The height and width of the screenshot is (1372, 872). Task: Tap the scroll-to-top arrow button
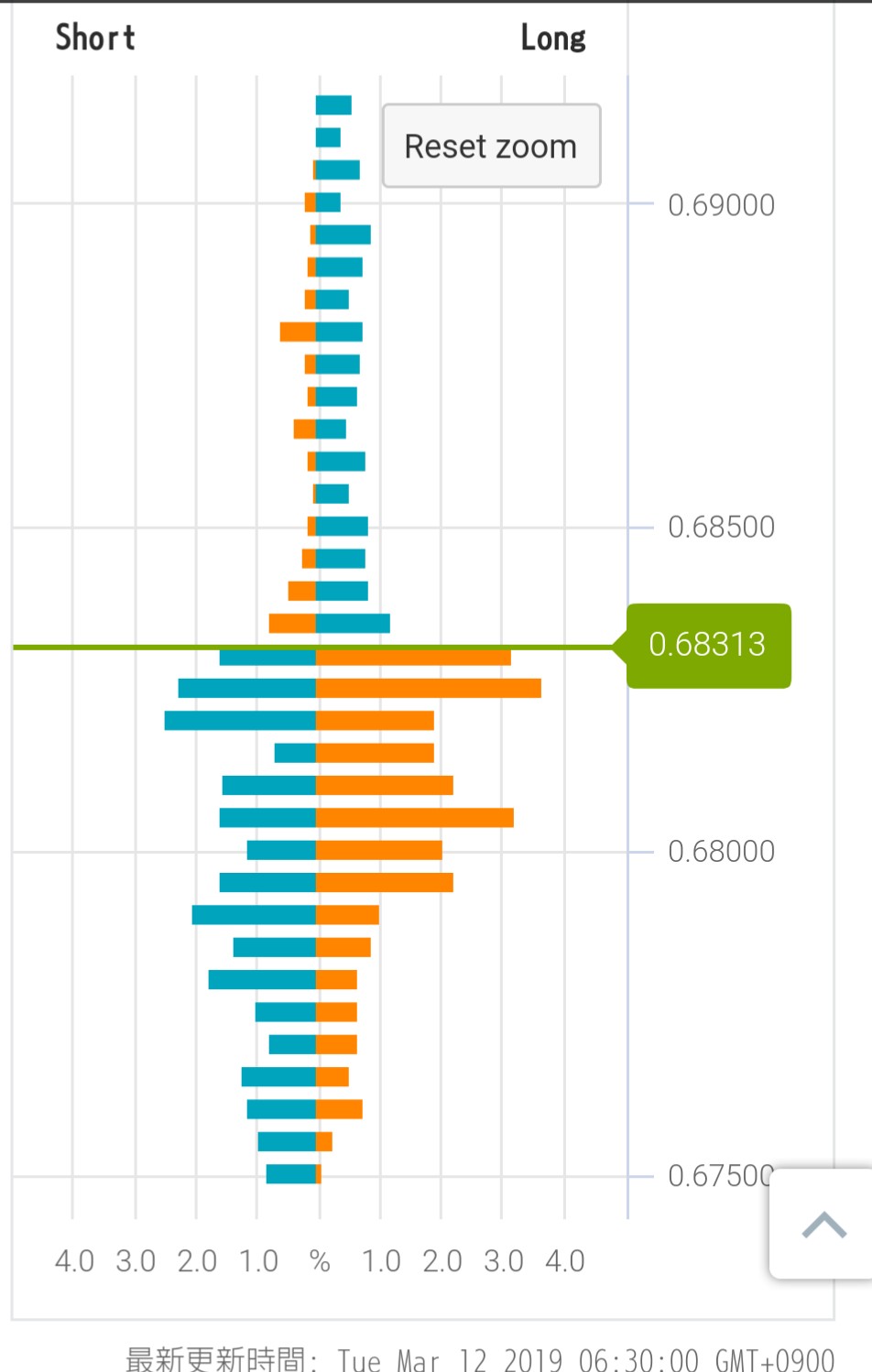823,1225
